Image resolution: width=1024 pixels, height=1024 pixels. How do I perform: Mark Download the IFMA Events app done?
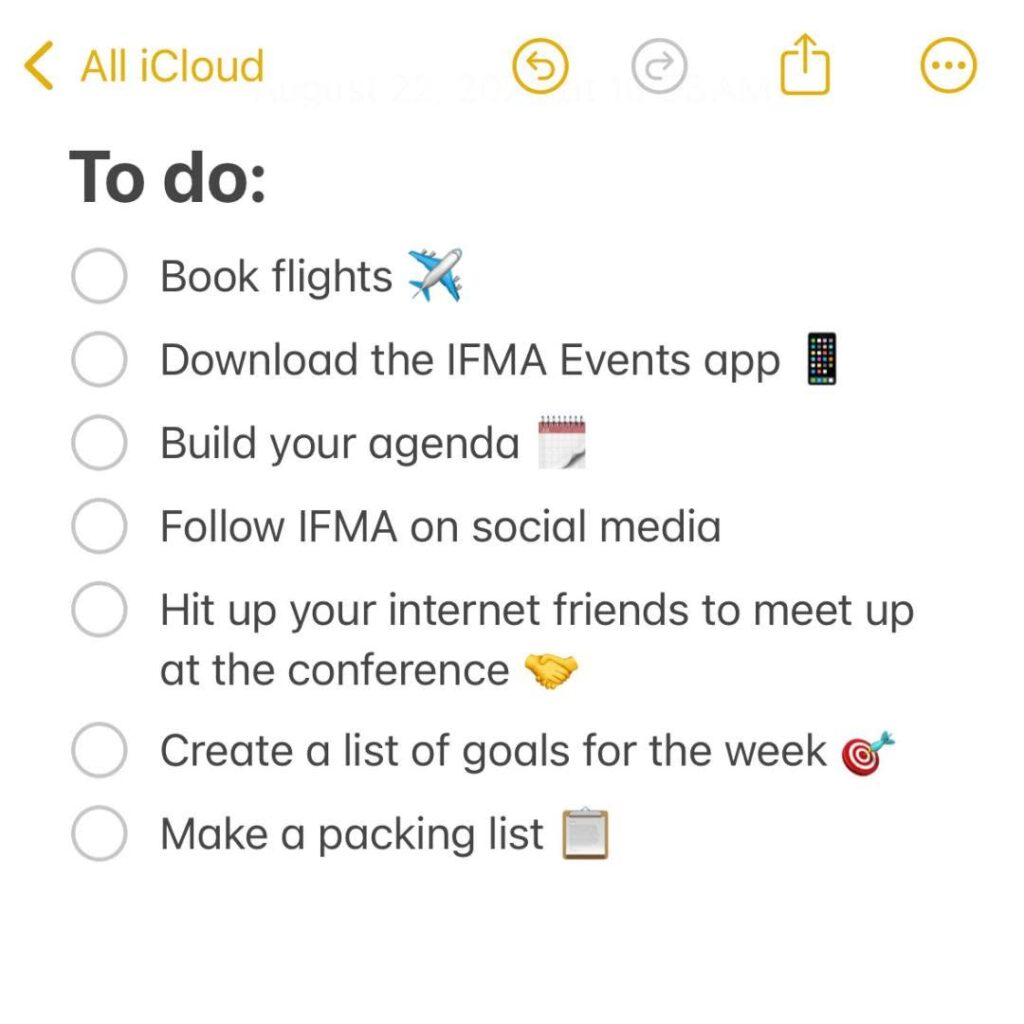tap(99, 361)
